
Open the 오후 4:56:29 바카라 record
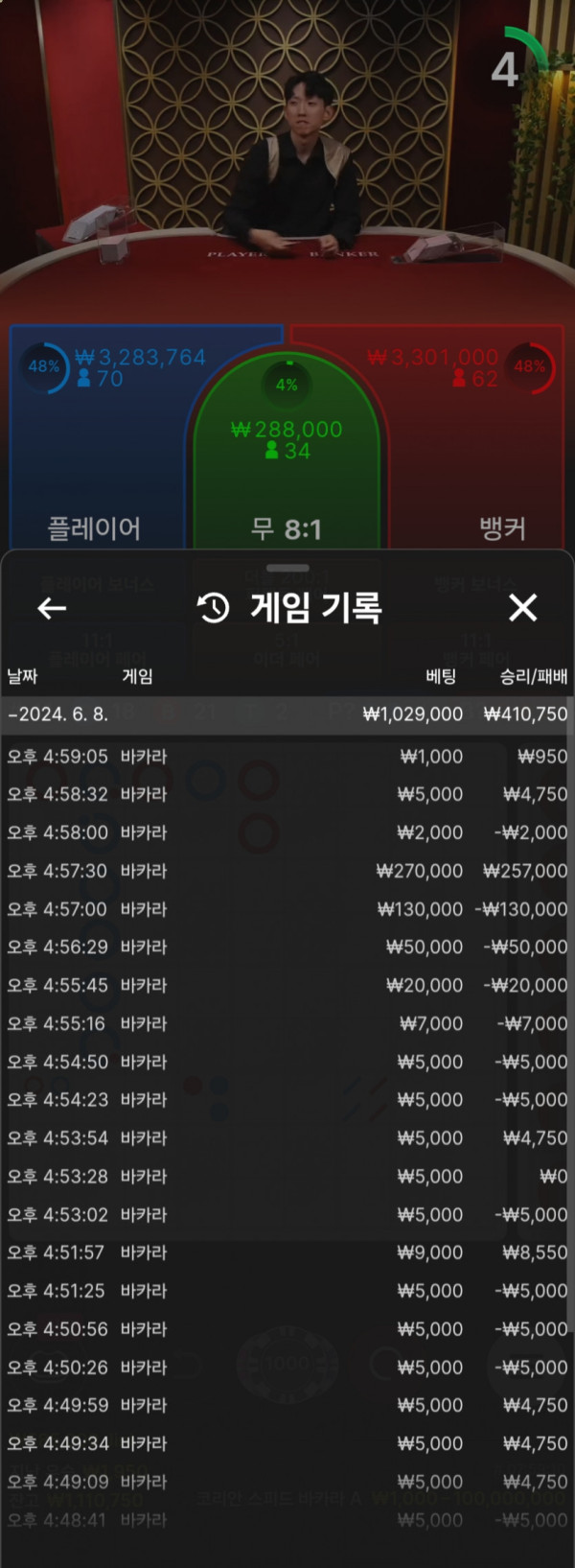click(x=287, y=948)
